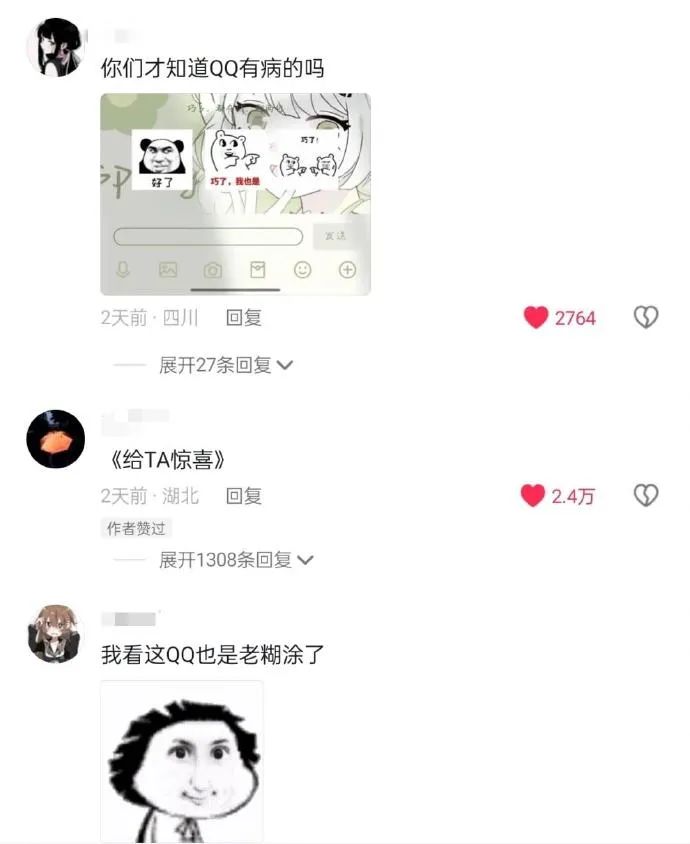Reply to the comment from 四川
The image size is (690, 844).
243,318
